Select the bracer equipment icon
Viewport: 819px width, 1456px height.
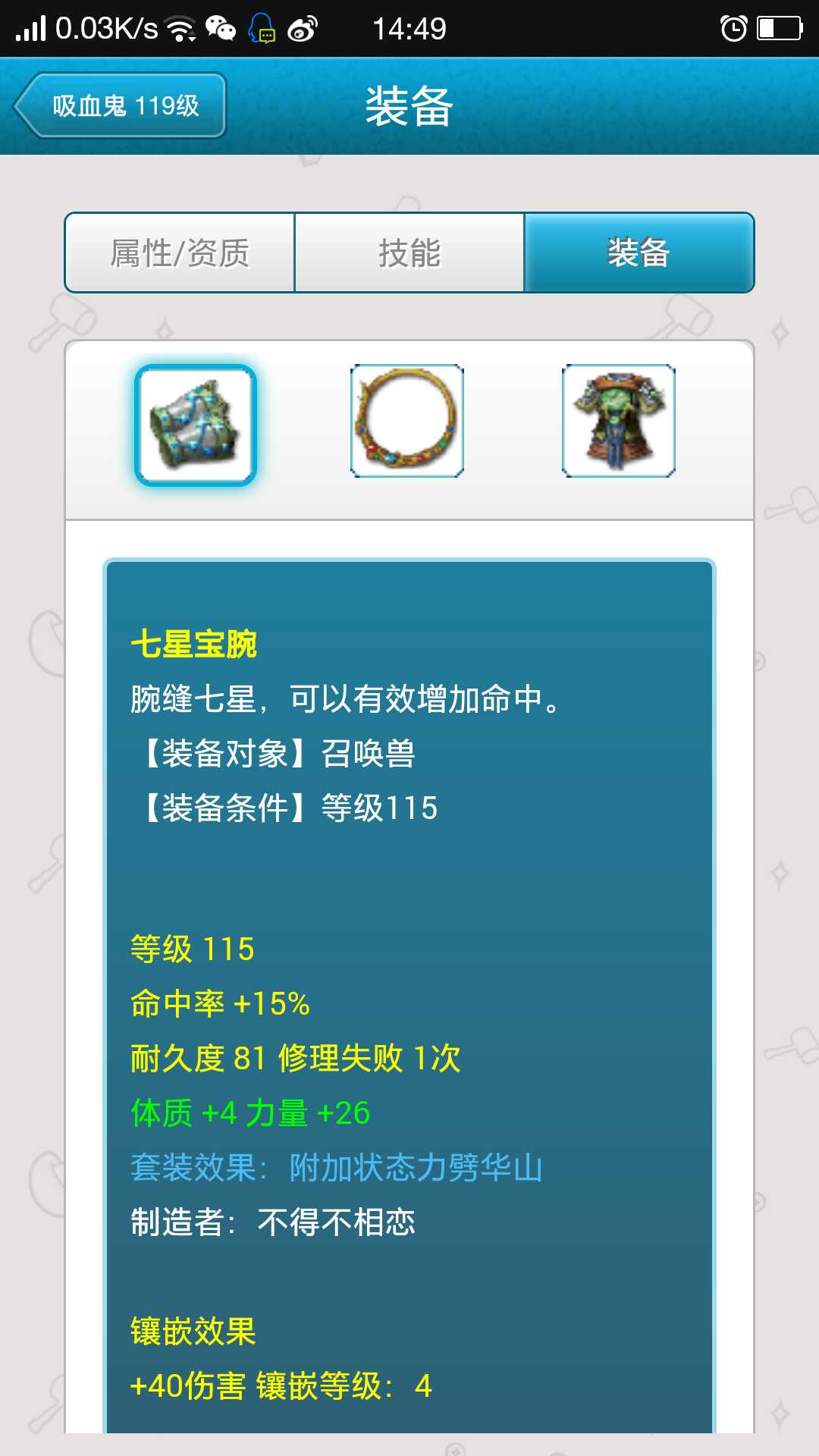click(196, 425)
